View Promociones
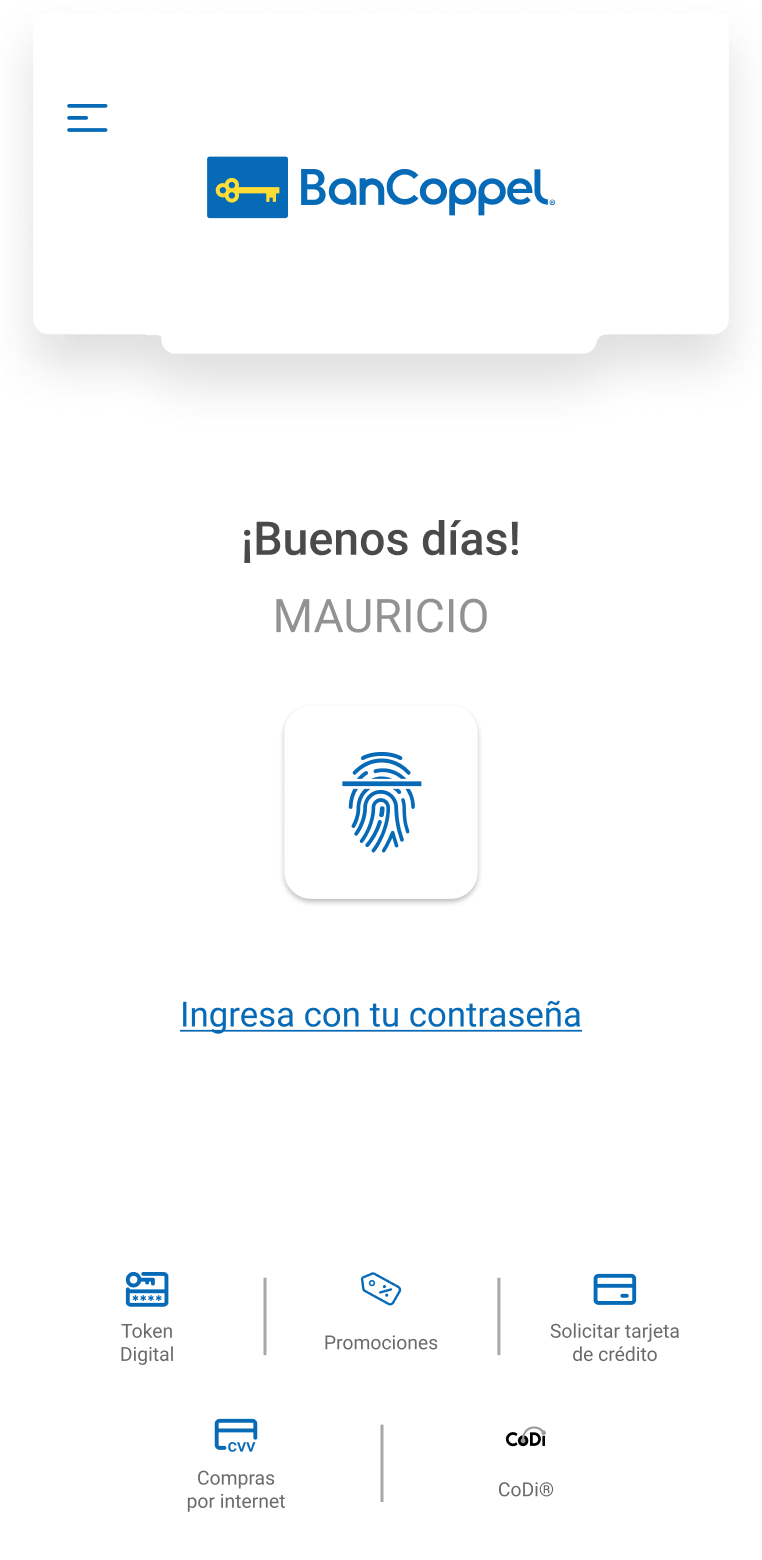 coord(381,1313)
